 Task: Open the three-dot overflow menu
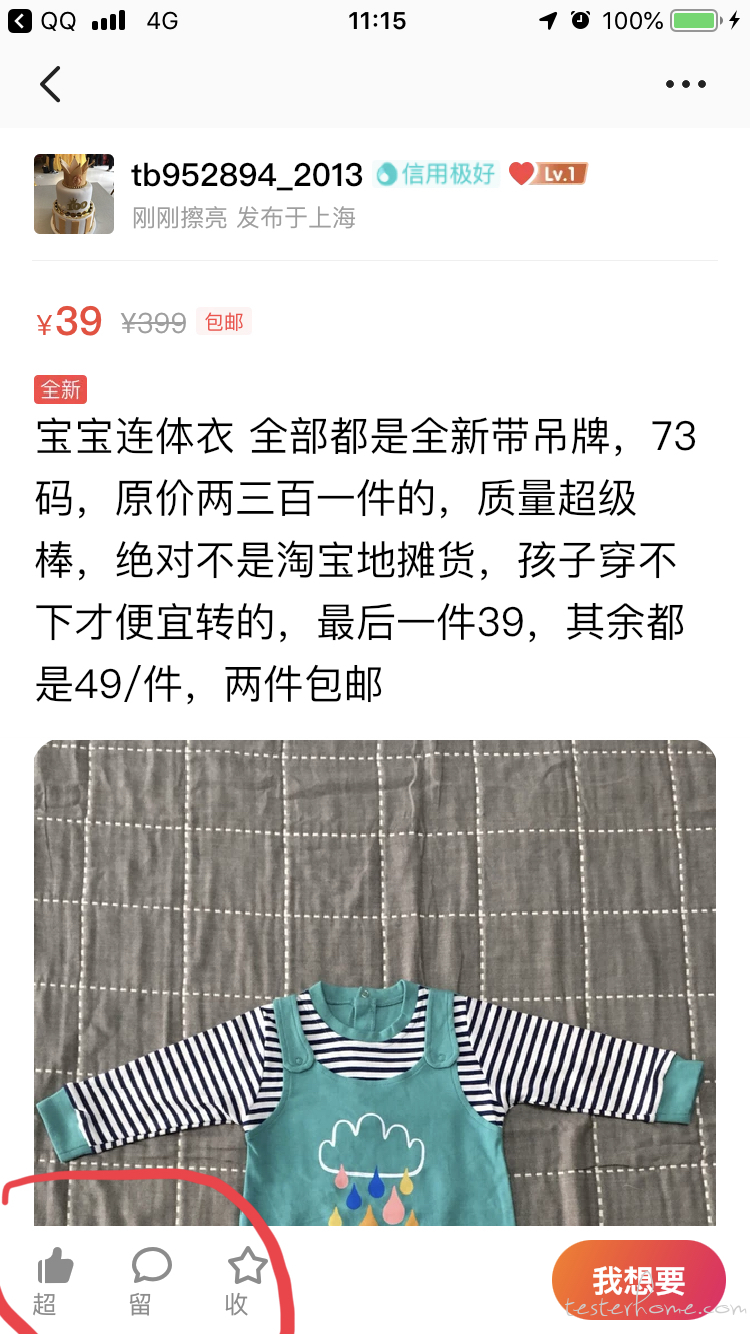tap(686, 84)
